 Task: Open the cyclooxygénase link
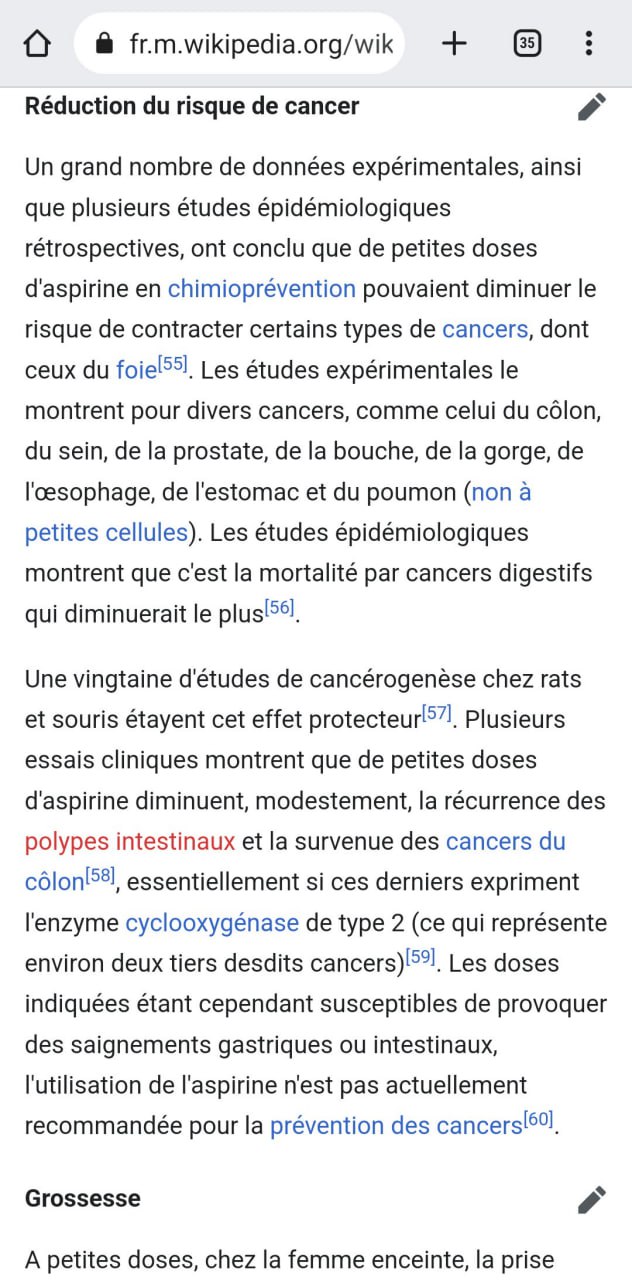(212, 923)
